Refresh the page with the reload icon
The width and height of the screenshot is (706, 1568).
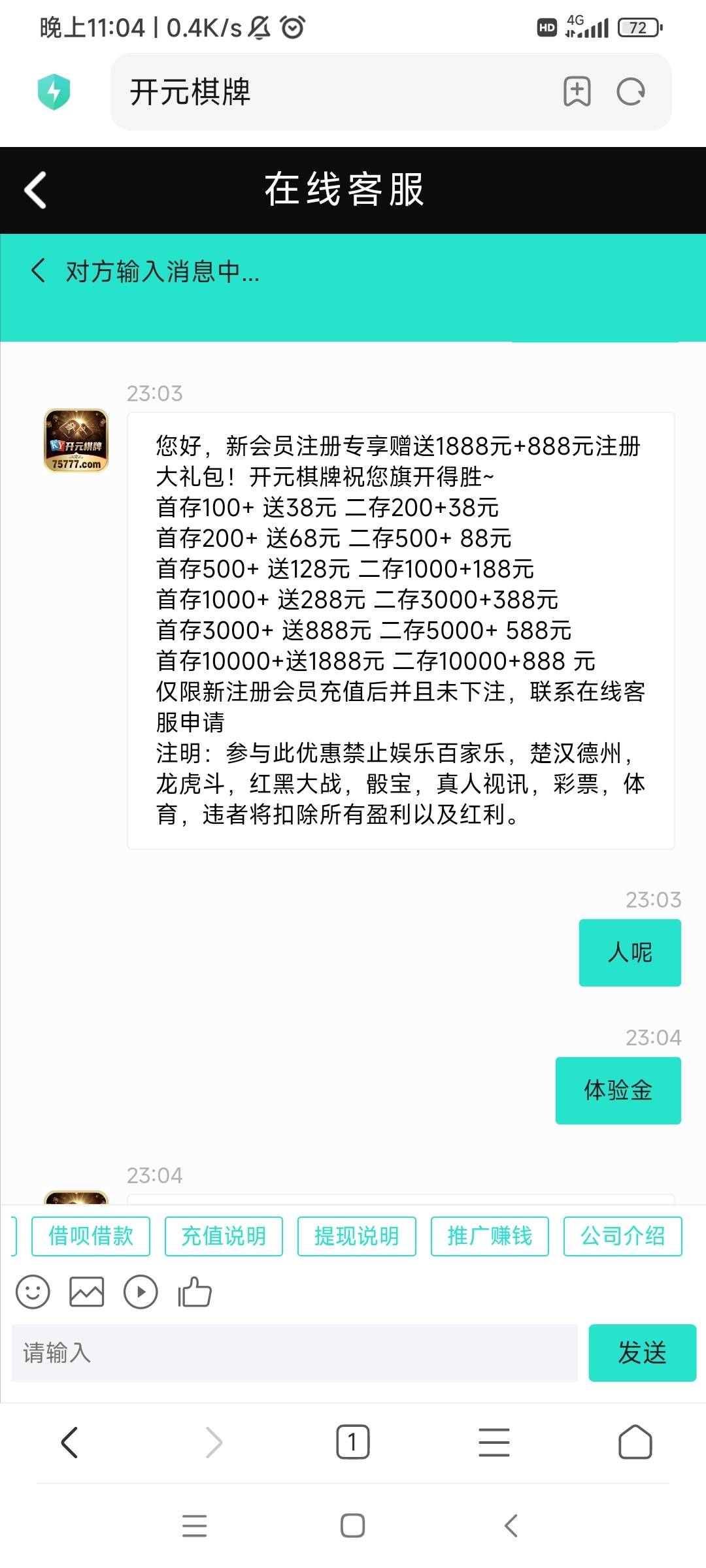(630, 92)
